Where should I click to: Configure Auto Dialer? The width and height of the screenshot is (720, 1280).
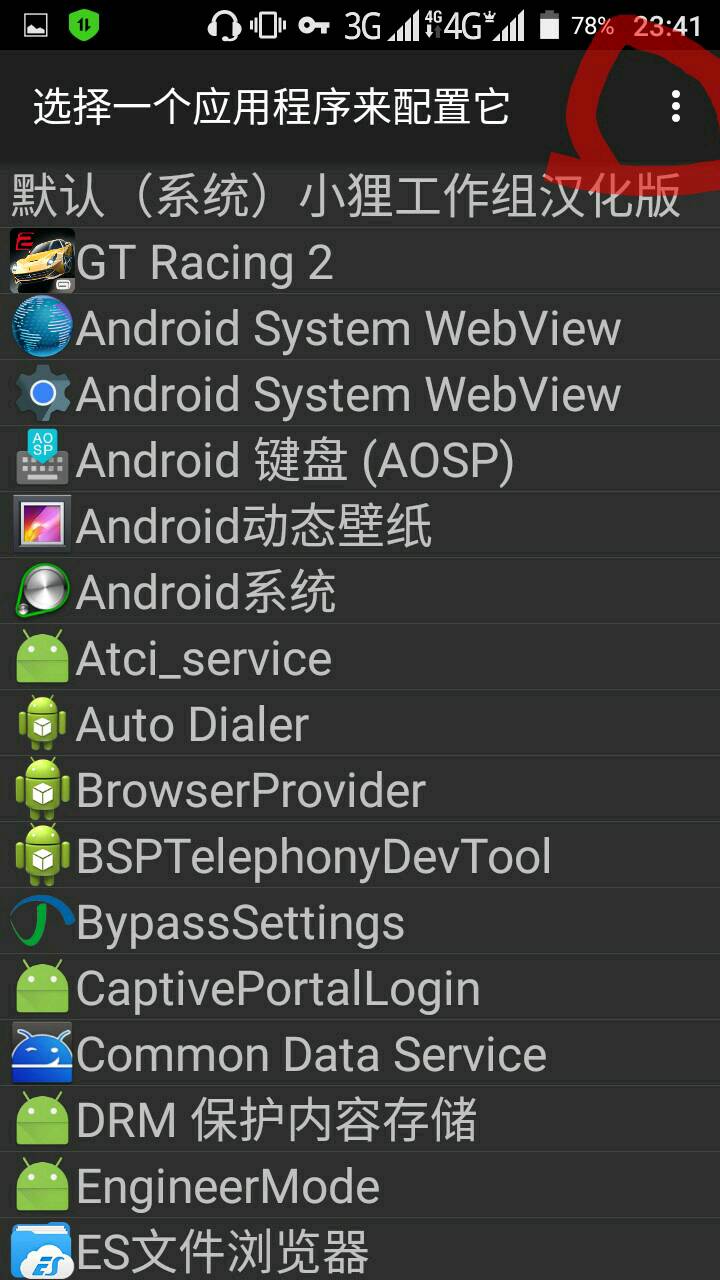click(192, 724)
